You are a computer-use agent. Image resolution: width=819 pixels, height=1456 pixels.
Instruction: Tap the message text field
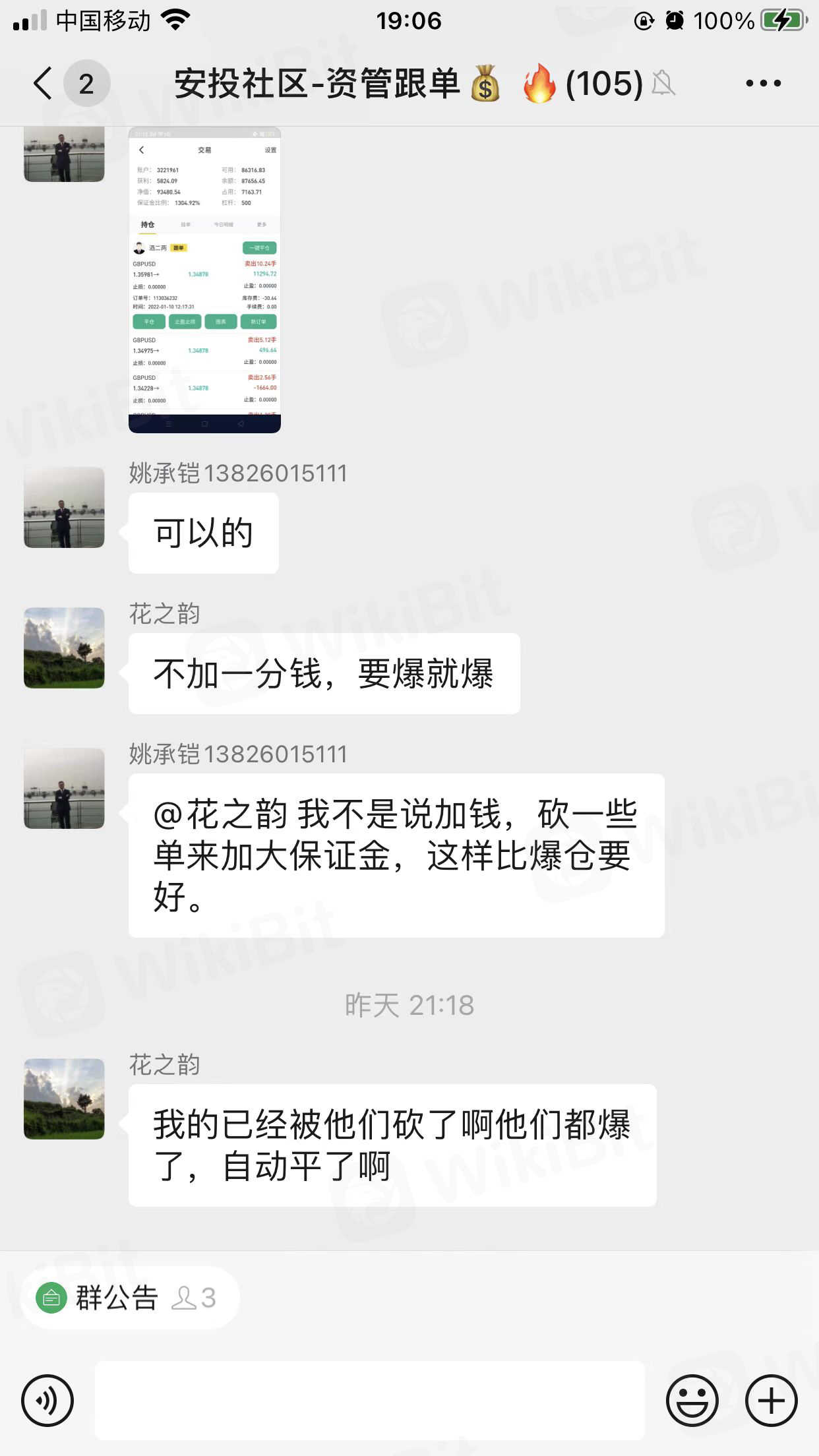tap(369, 1400)
